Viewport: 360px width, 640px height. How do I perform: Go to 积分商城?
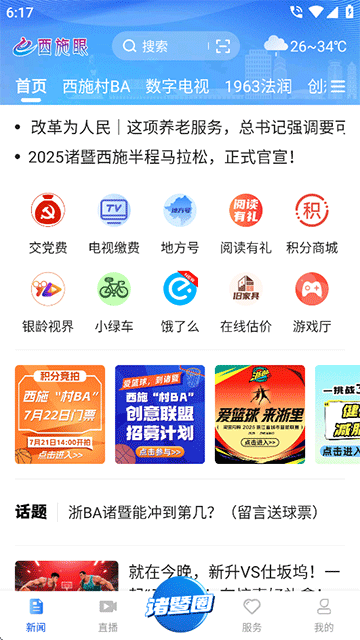312,224
